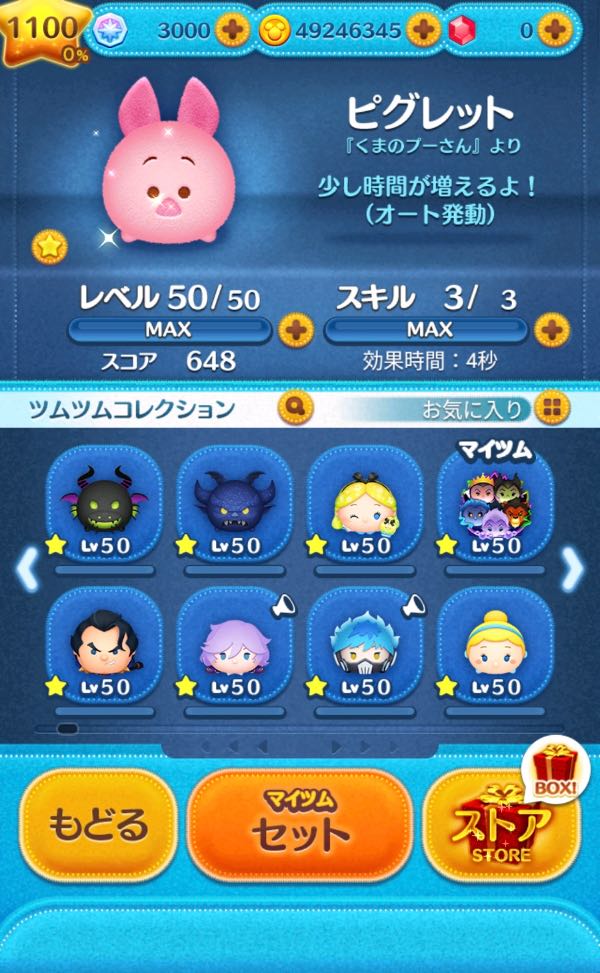This screenshot has width=600, height=973.
Task: Search the Tsum Tsum collection
Action: [297, 407]
